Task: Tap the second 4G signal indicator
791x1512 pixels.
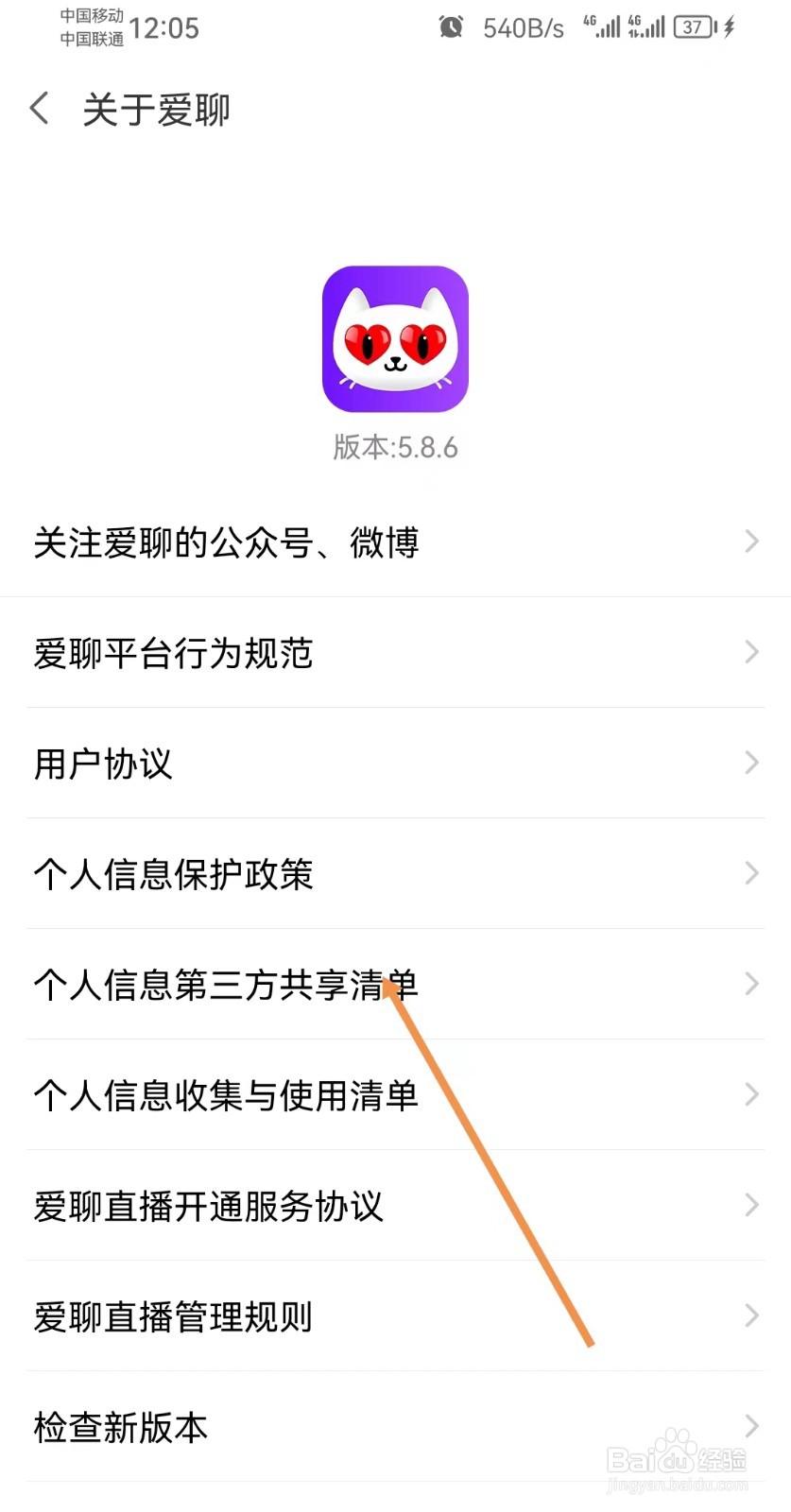Action: (x=648, y=26)
